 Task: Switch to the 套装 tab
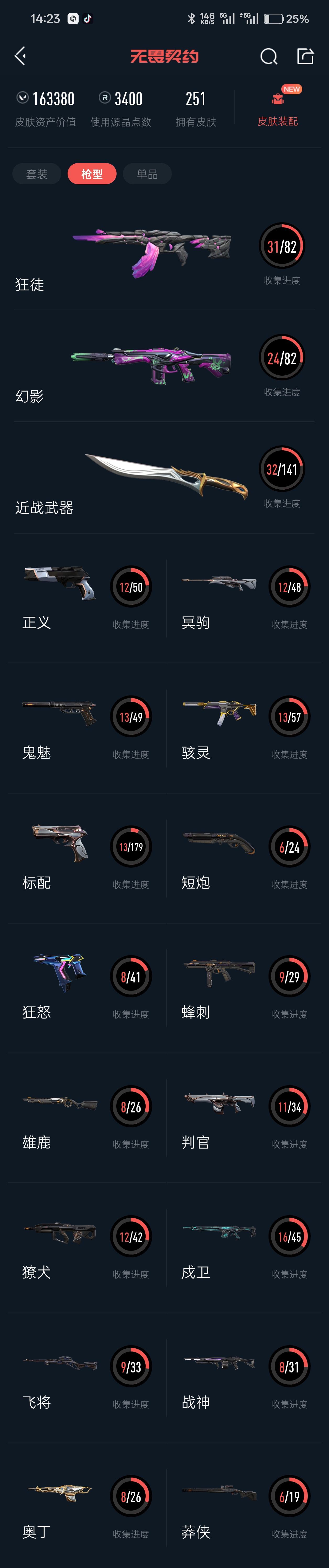(x=36, y=174)
